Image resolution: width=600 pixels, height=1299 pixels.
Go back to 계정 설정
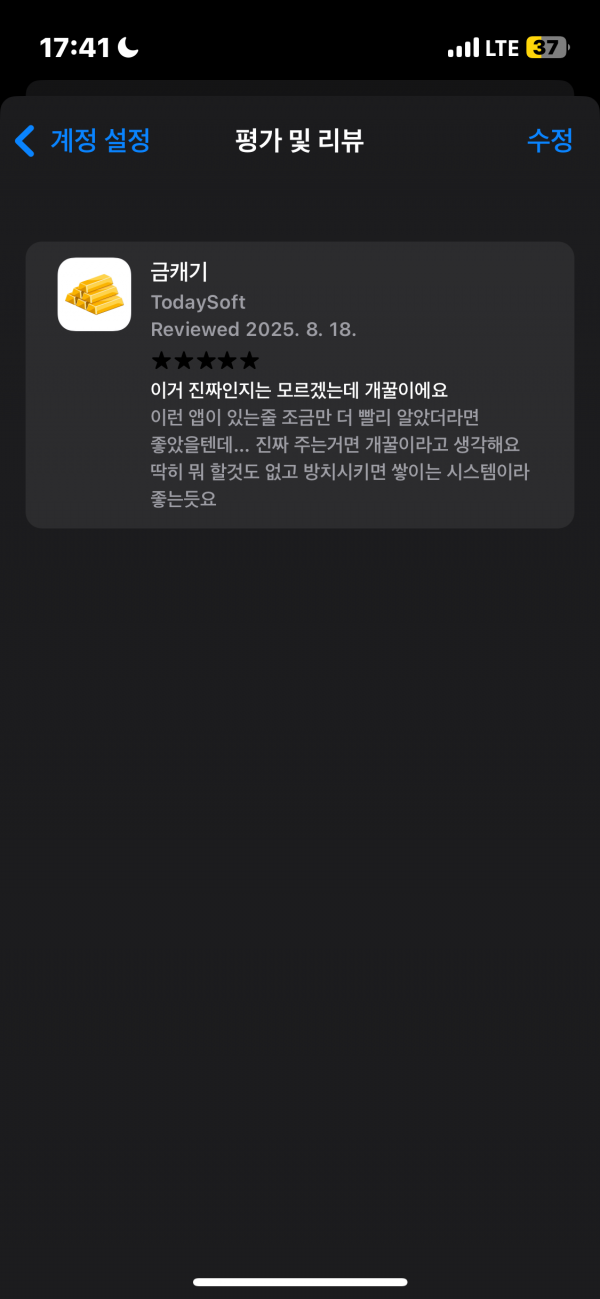(x=83, y=140)
